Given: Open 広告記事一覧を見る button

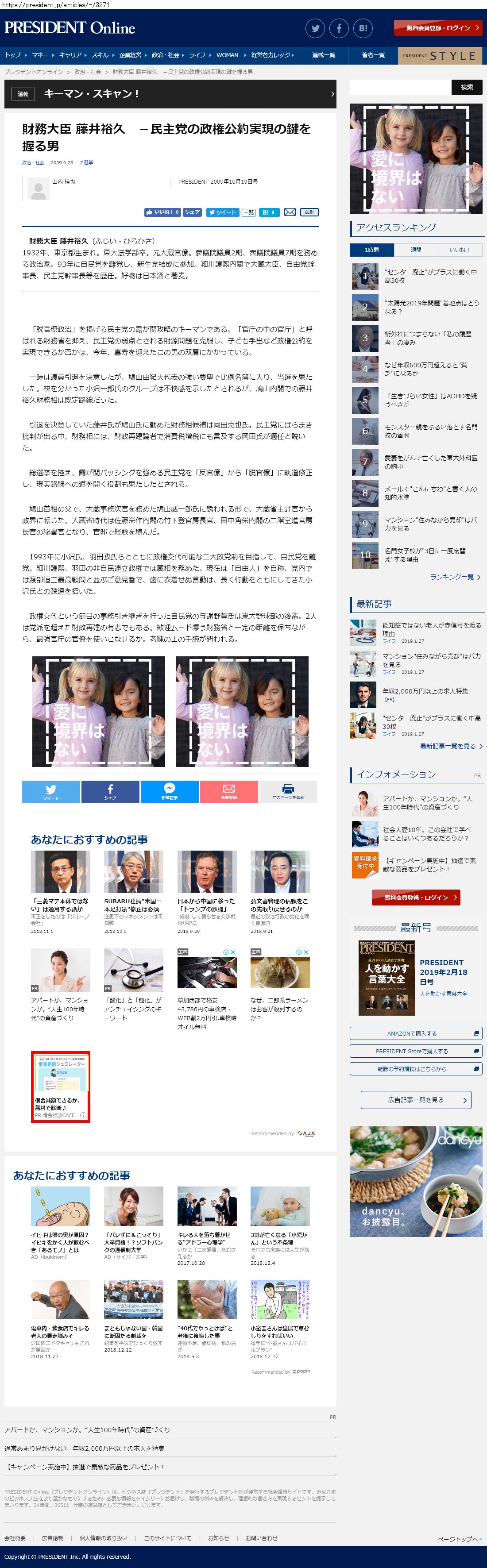Looking at the screenshot, I should pyautogui.click(x=416, y=1100).
